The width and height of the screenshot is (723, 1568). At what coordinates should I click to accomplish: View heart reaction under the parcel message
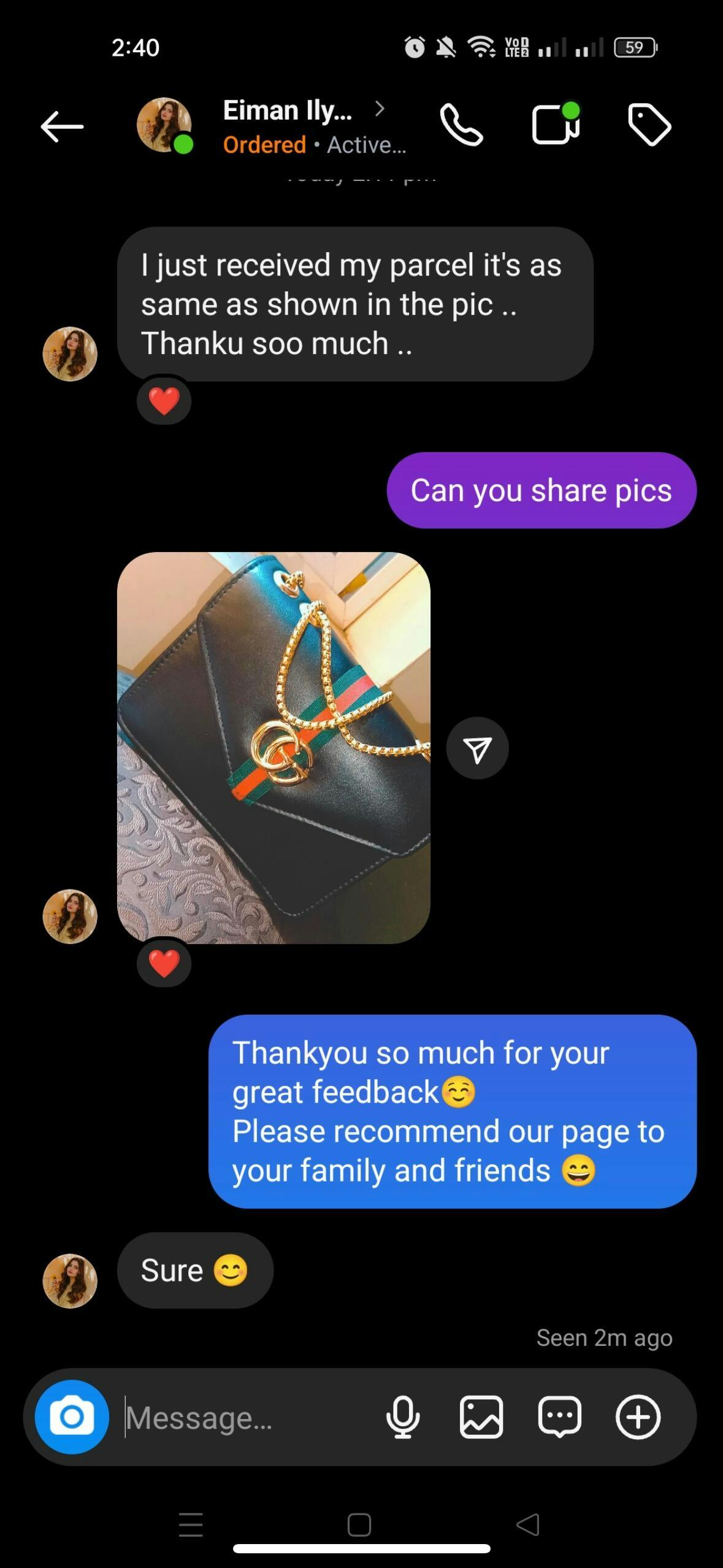coord(164,401)
